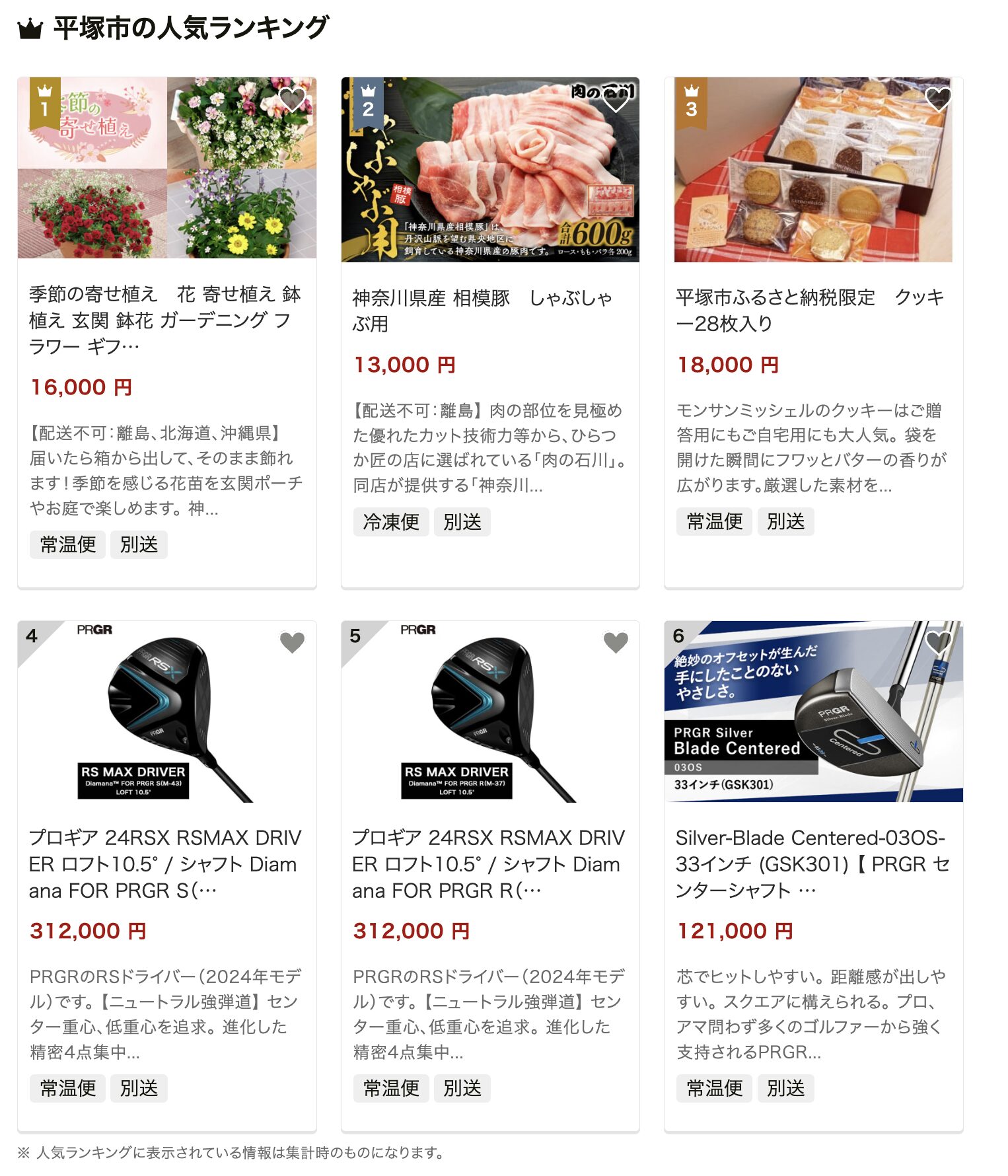Heart the RSMAX DRIVER Diamana R item

616,642
